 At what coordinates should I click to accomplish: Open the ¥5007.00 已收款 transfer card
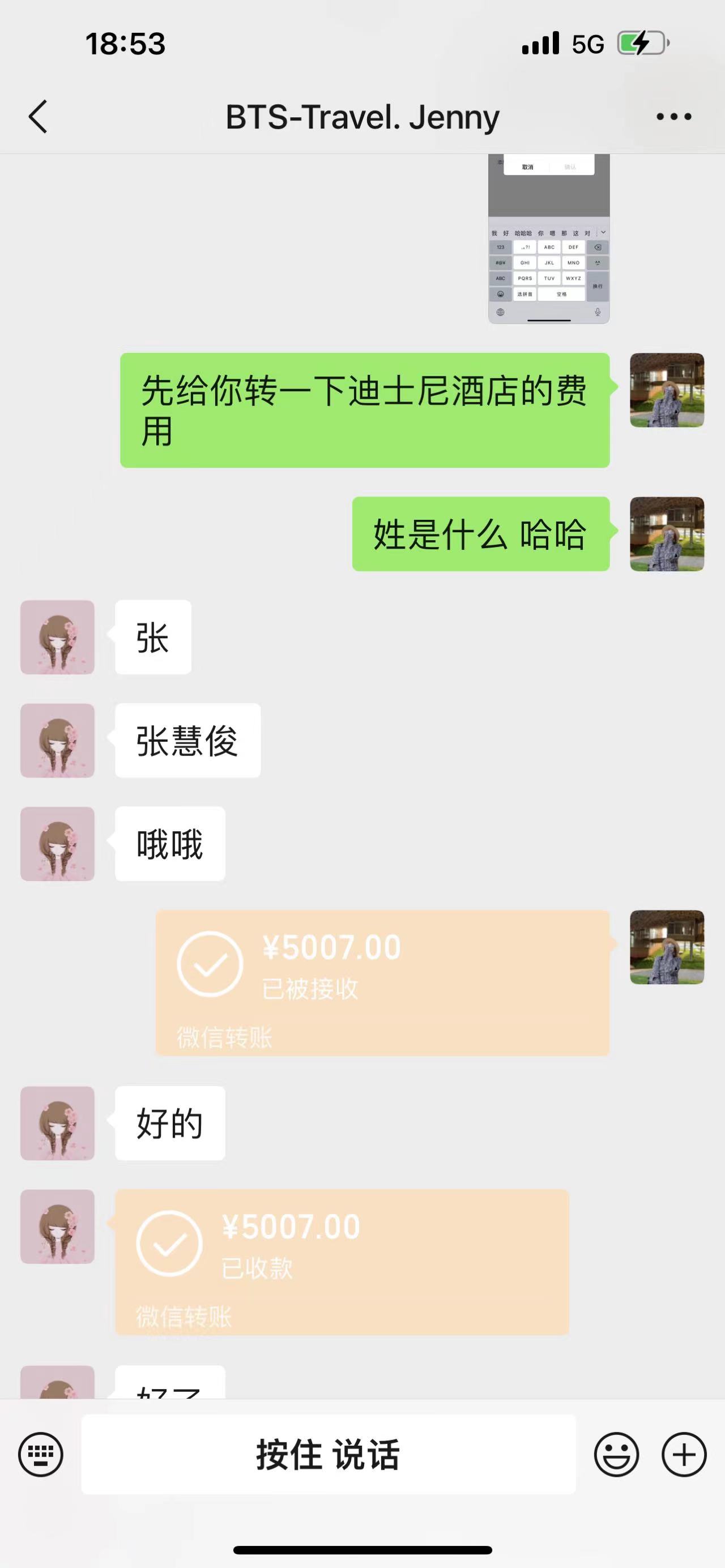(x=342, y=1261)
